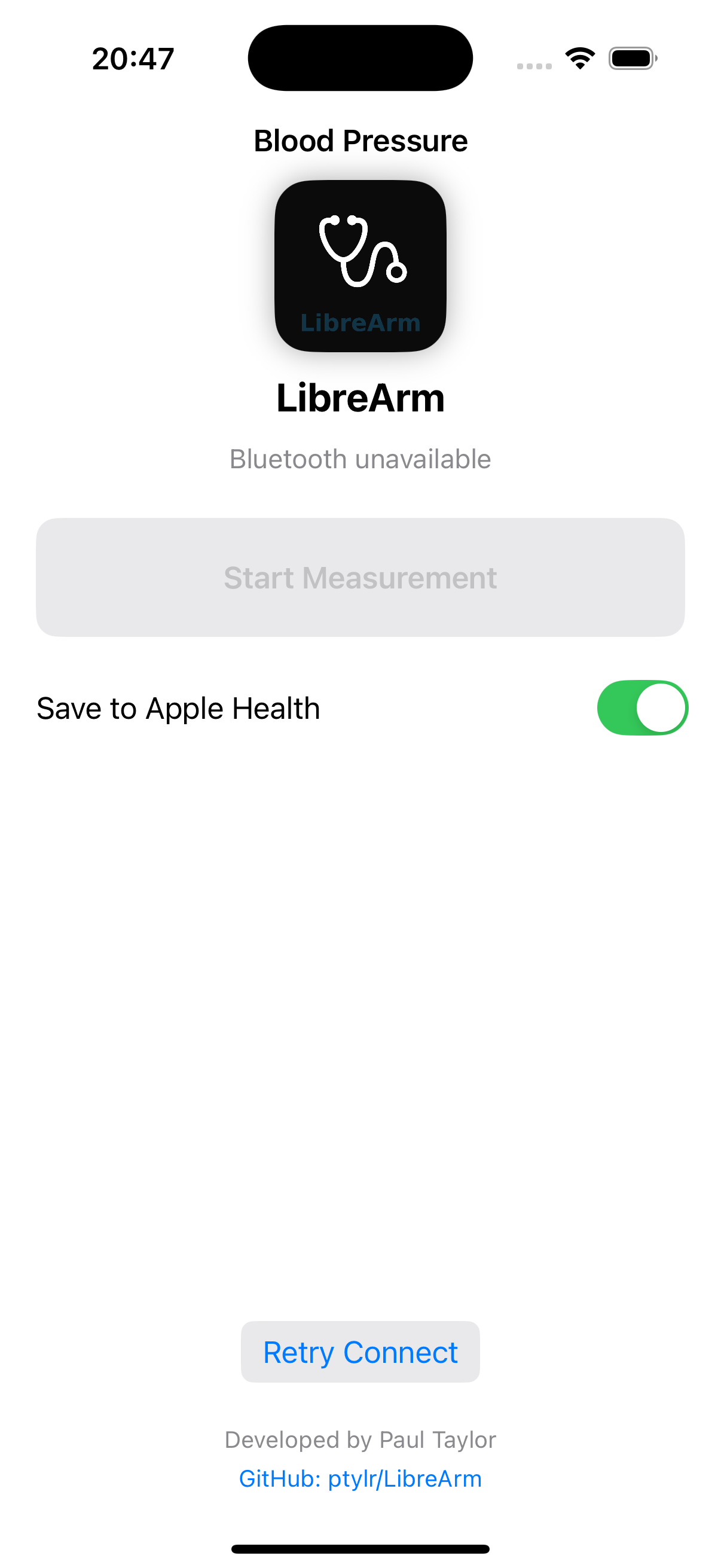The image size is (721, 1568).
Task: Tap the Start Measurement button
Action: click(360, 577)
